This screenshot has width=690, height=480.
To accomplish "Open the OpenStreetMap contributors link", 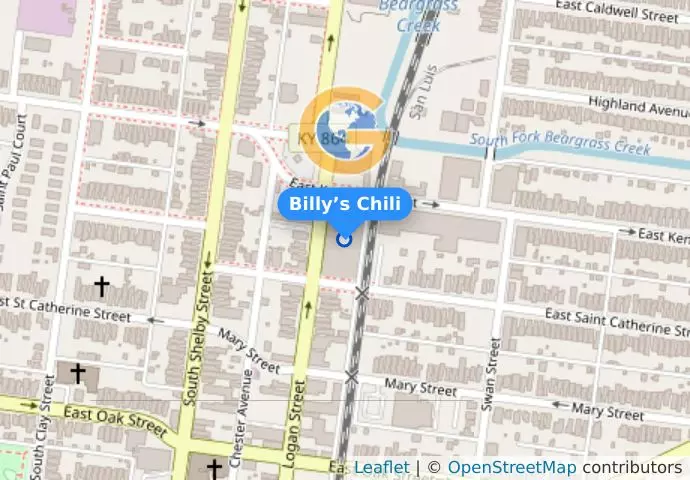I will 511,467.
